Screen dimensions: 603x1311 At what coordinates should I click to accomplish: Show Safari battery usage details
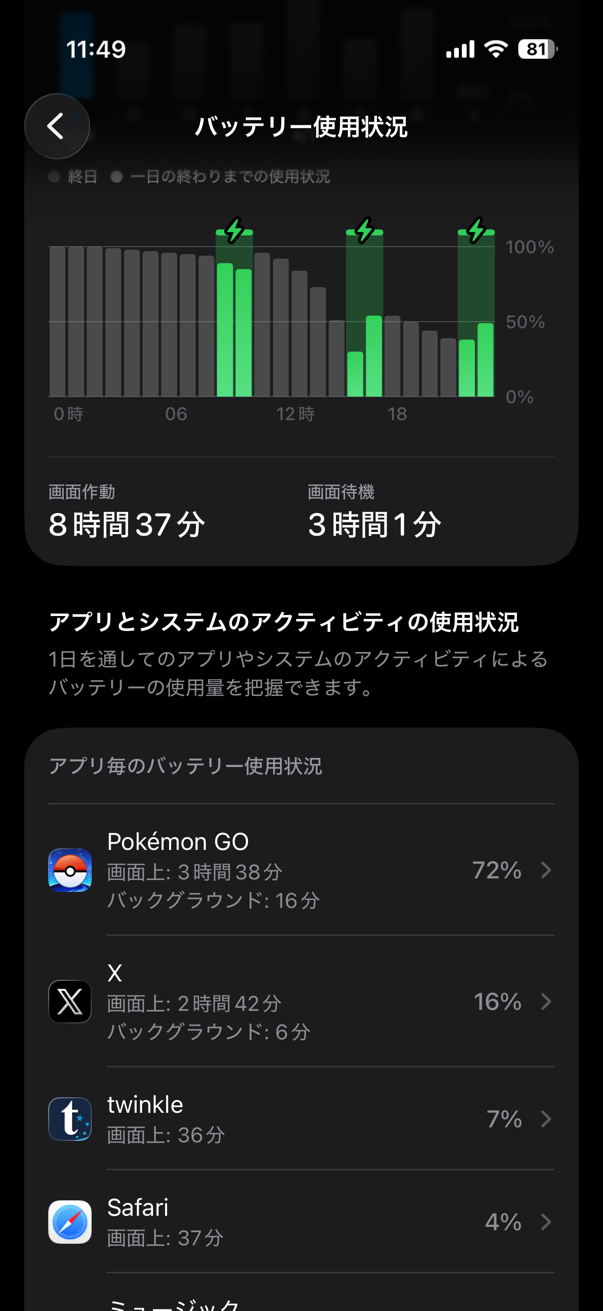tap(300, 1222)
